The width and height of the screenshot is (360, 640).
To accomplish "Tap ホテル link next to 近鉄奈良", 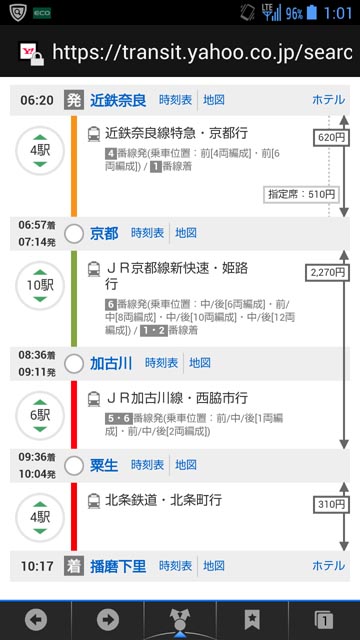I will tap(329, 100).
